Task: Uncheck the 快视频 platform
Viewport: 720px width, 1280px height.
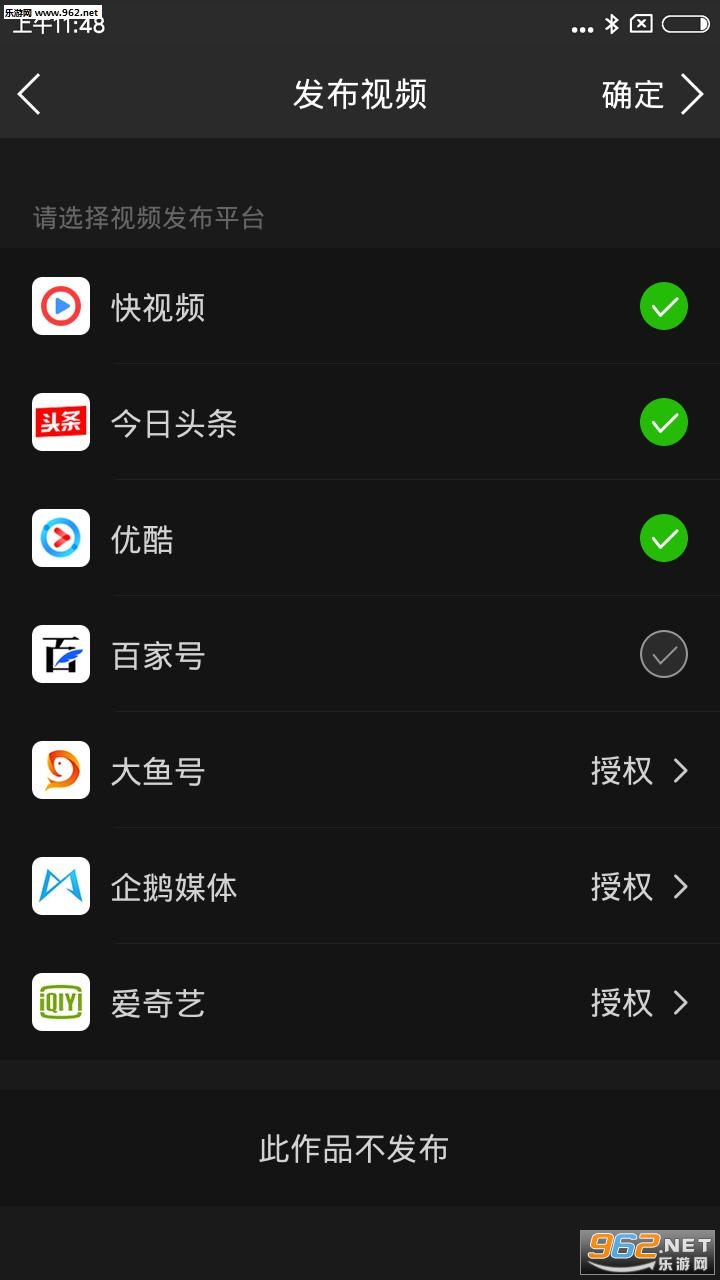Action: 664,306
